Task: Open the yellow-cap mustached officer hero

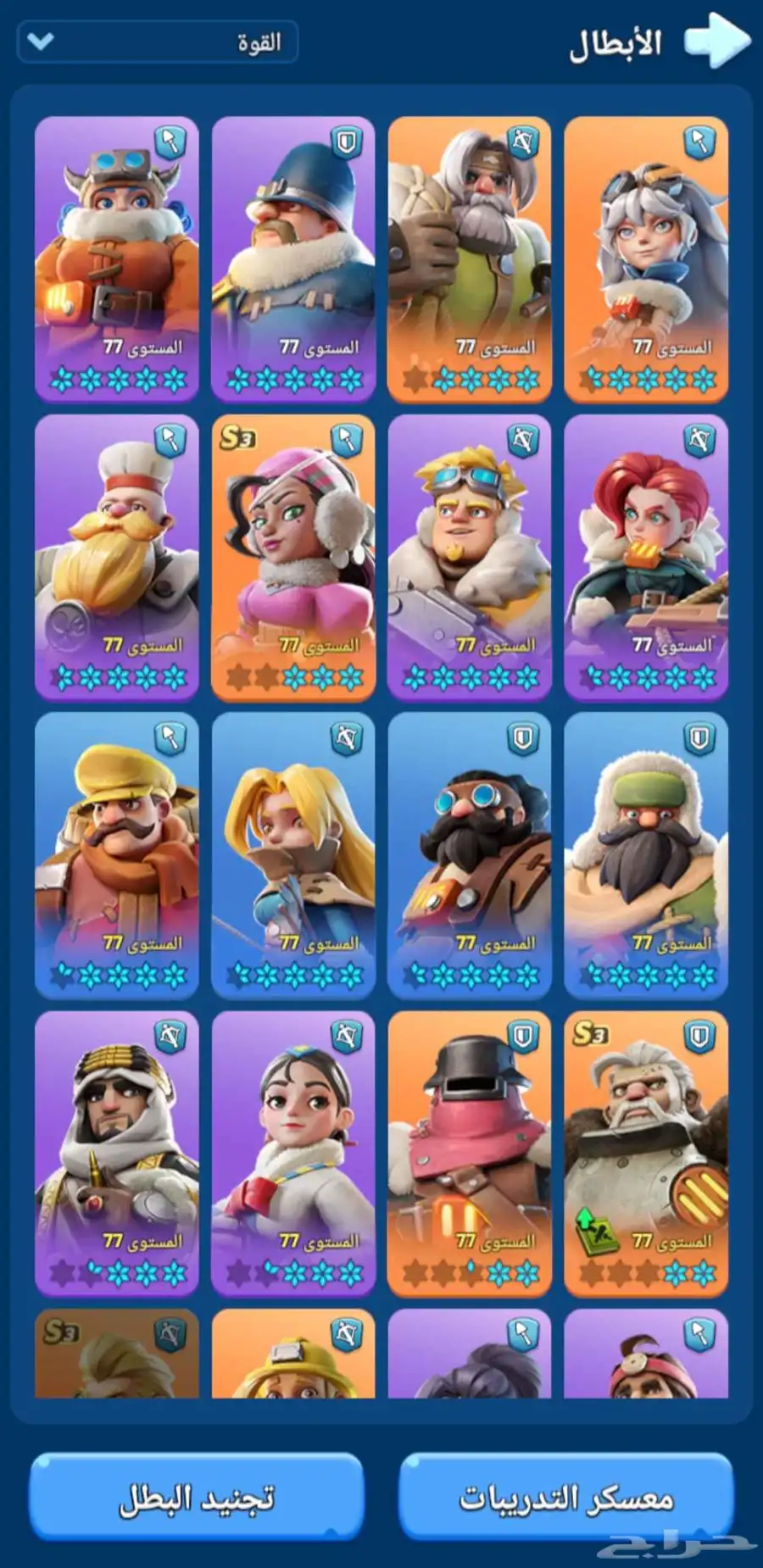Action: click(117, 852)
